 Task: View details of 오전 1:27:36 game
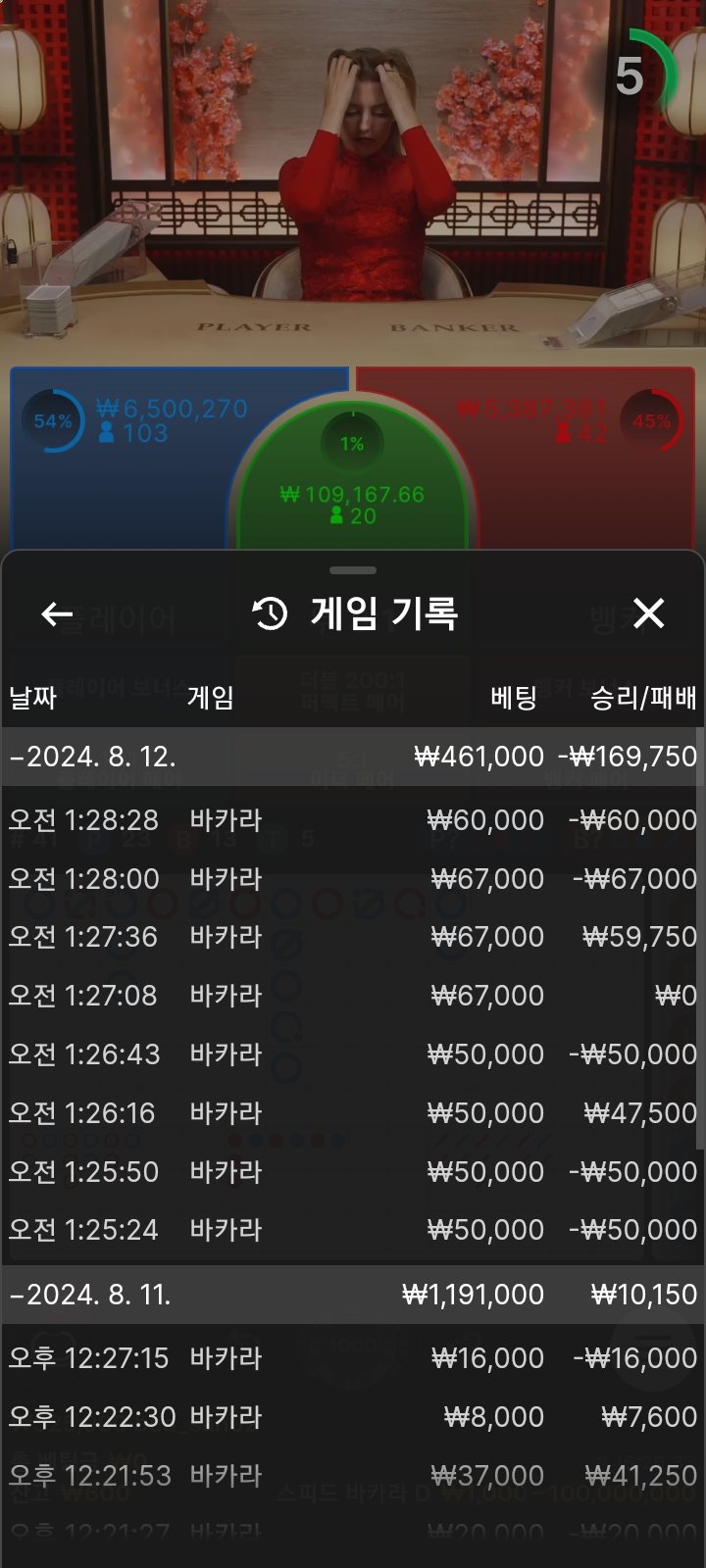point(352,937)
